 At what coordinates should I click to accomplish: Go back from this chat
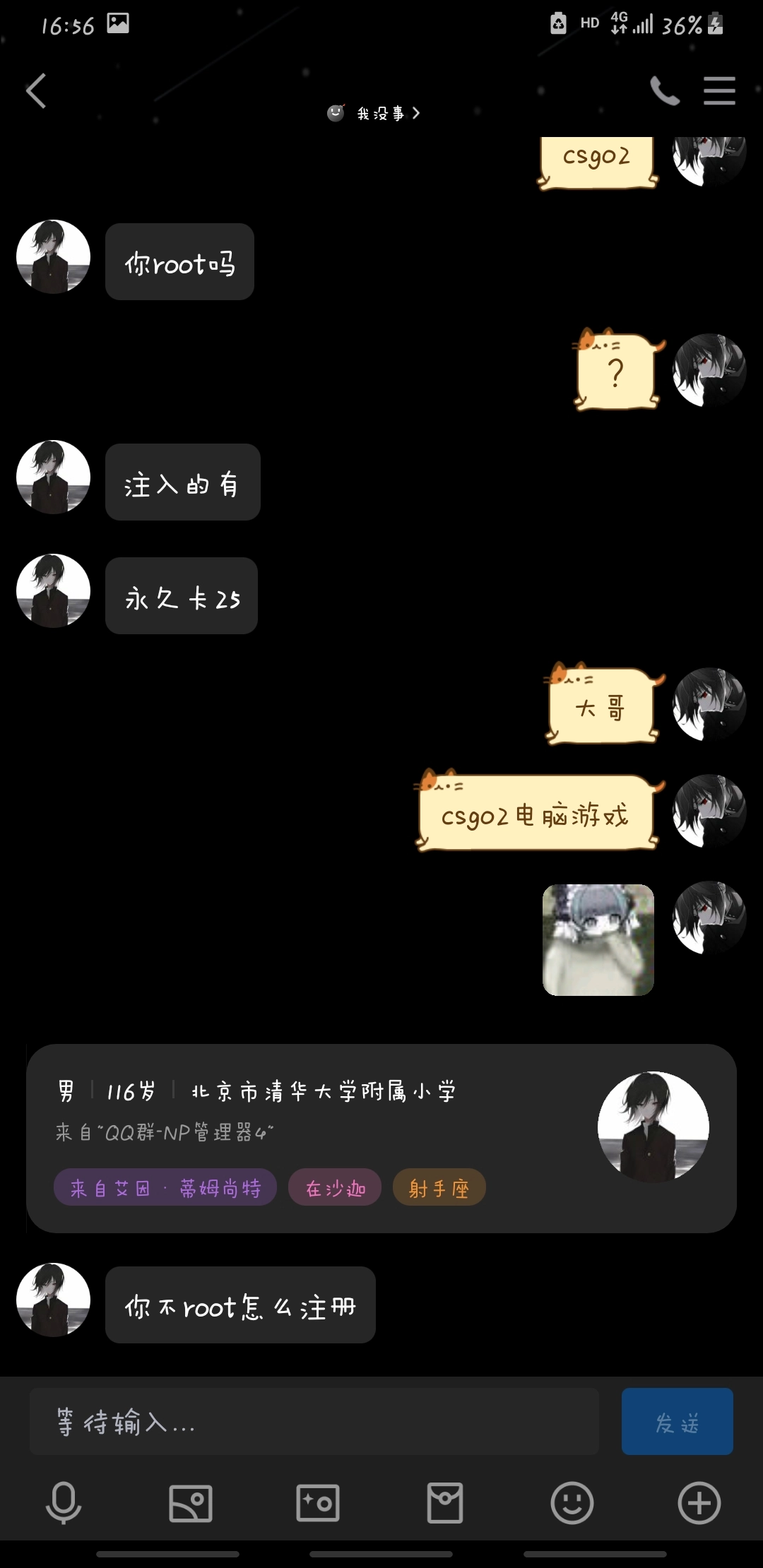36,91
